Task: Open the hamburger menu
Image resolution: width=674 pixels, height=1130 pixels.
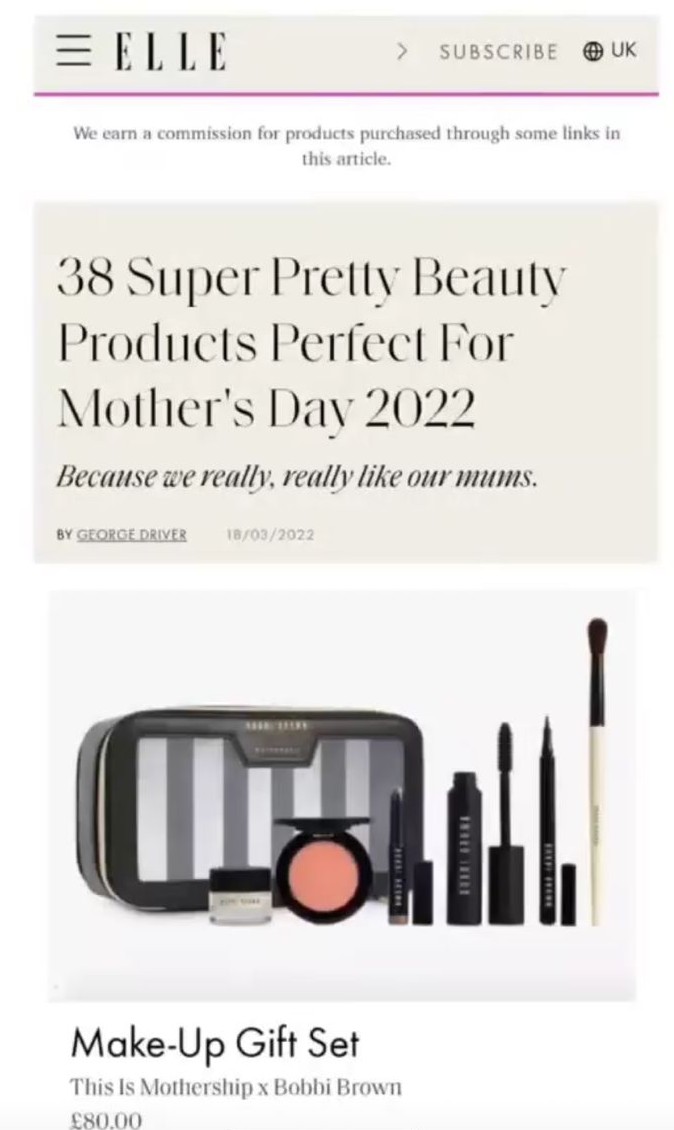Action: point(74,50)
